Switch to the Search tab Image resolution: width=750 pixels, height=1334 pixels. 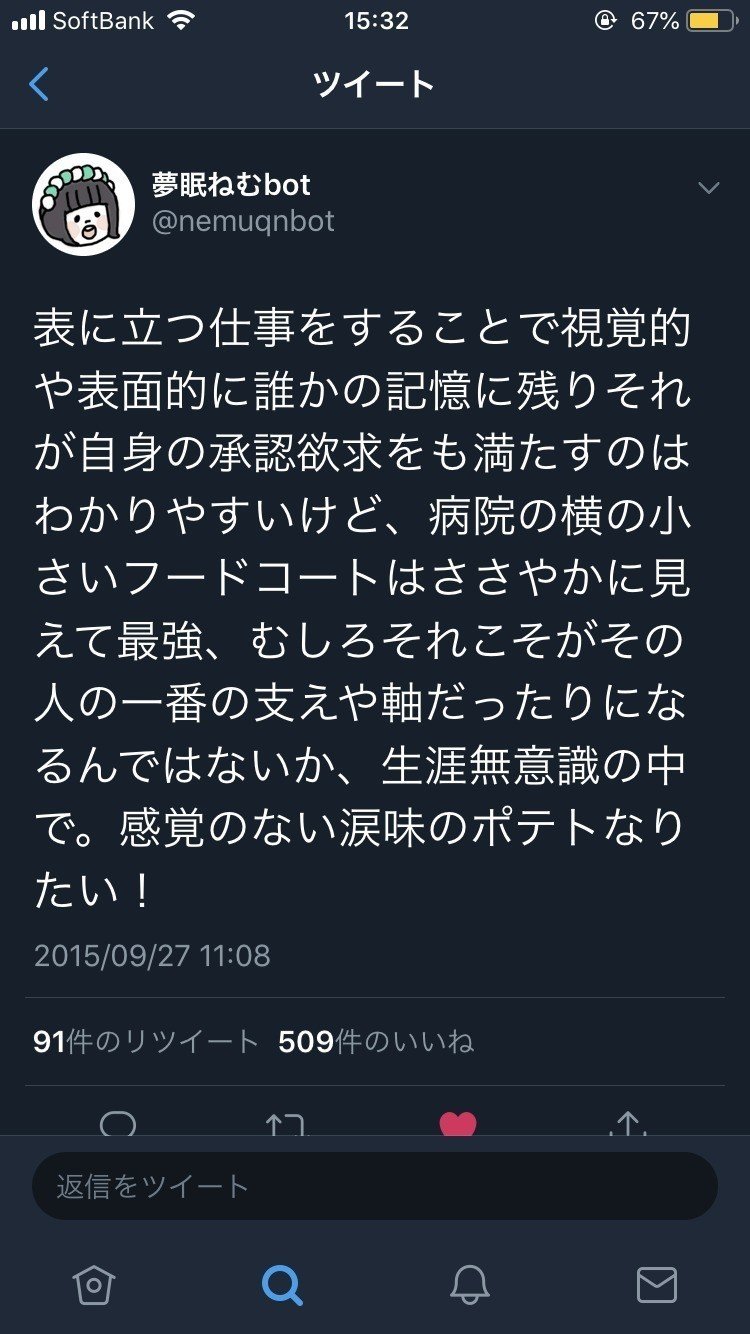coord(281,1285)
